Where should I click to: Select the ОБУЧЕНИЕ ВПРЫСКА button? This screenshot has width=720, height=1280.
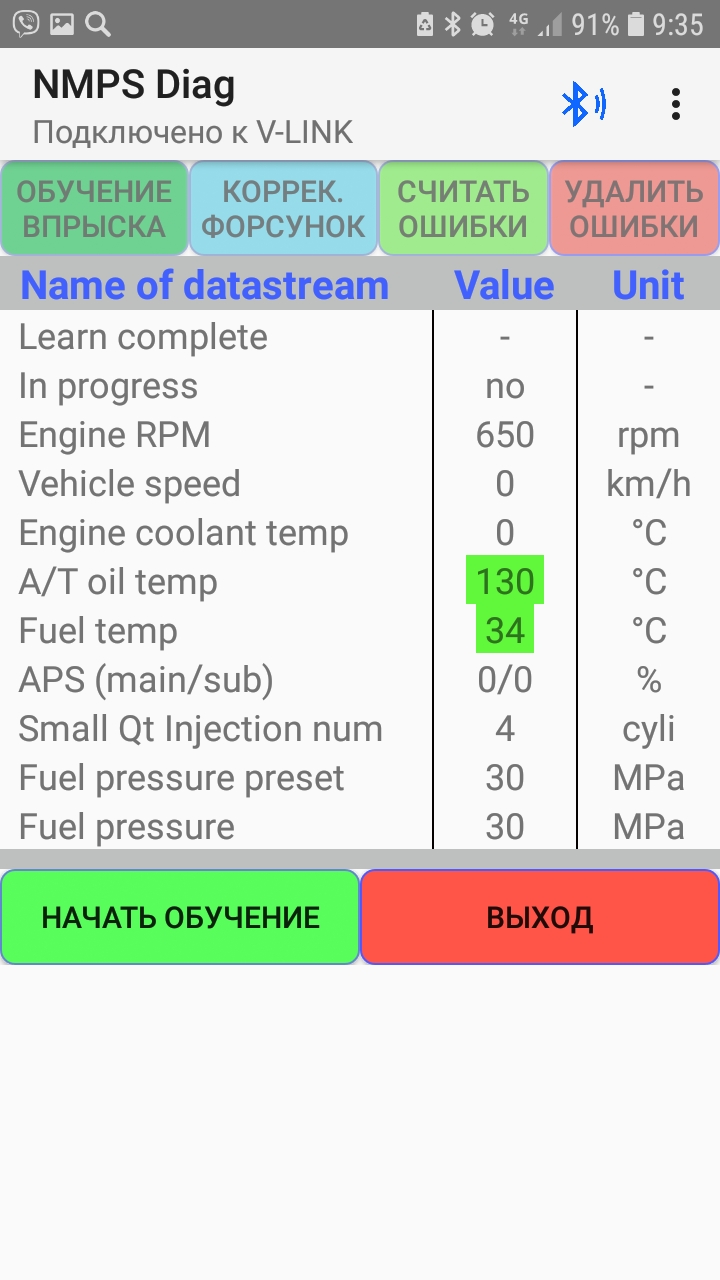point(94,208)
